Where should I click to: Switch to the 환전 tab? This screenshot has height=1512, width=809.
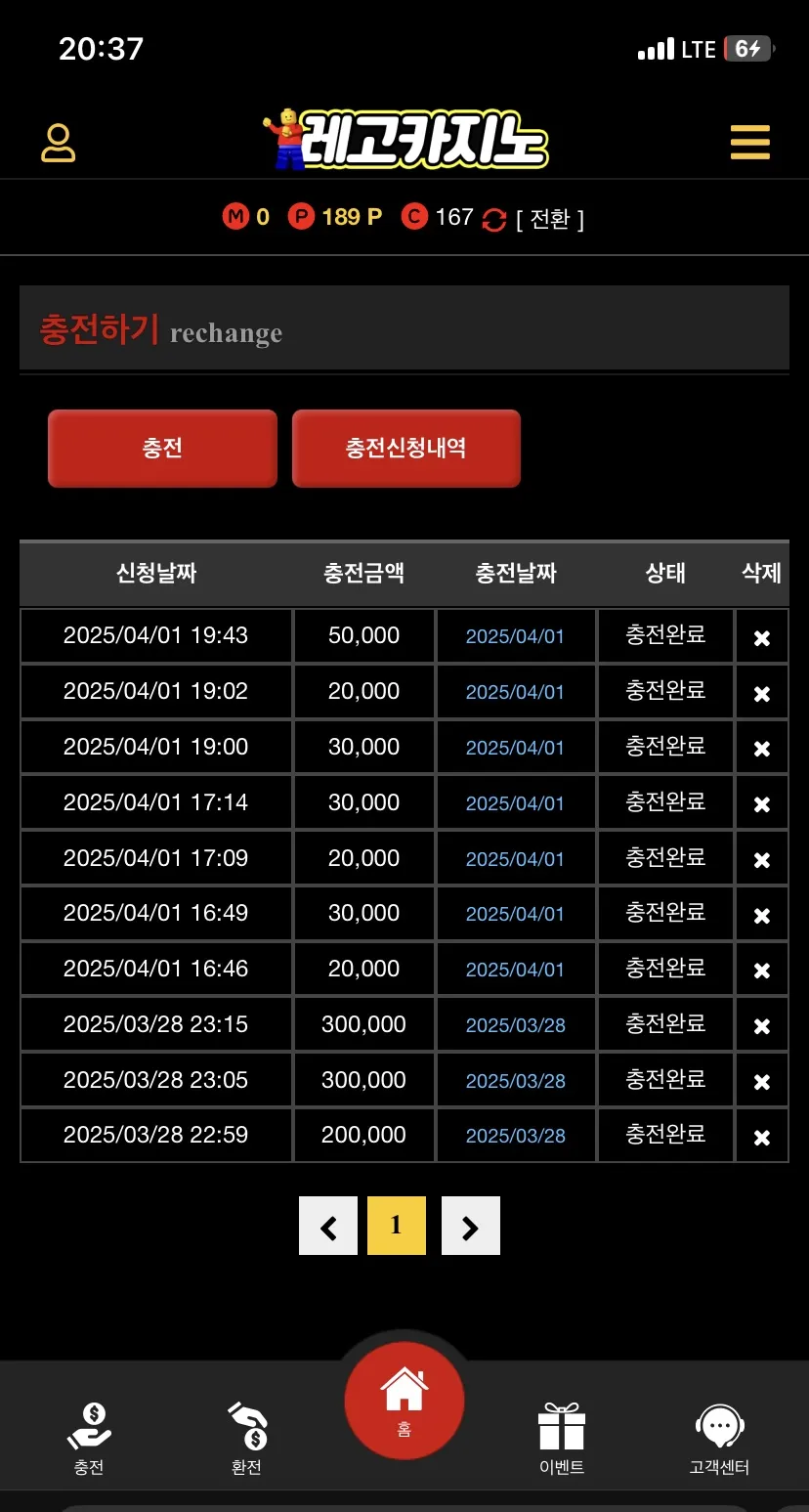[x=246, y=1438]
